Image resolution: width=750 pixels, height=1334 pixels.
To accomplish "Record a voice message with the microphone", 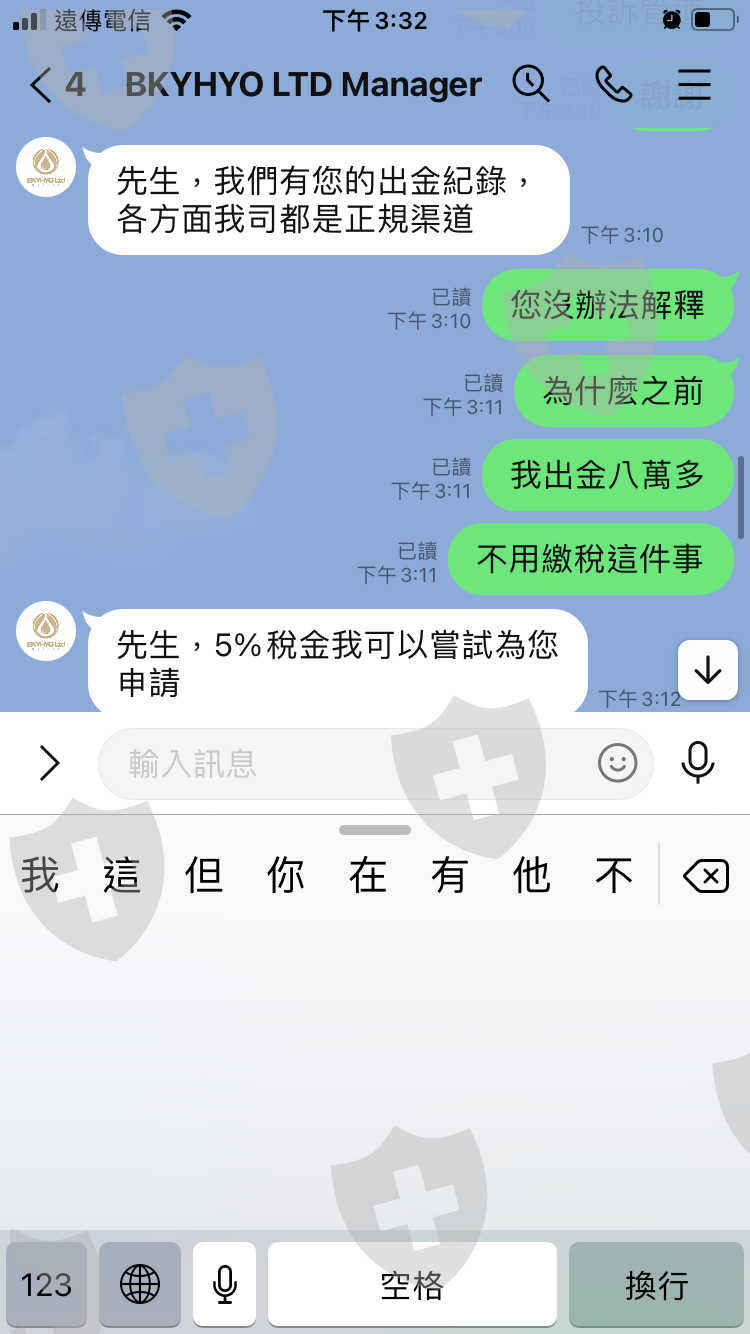I will coord(698,764).
